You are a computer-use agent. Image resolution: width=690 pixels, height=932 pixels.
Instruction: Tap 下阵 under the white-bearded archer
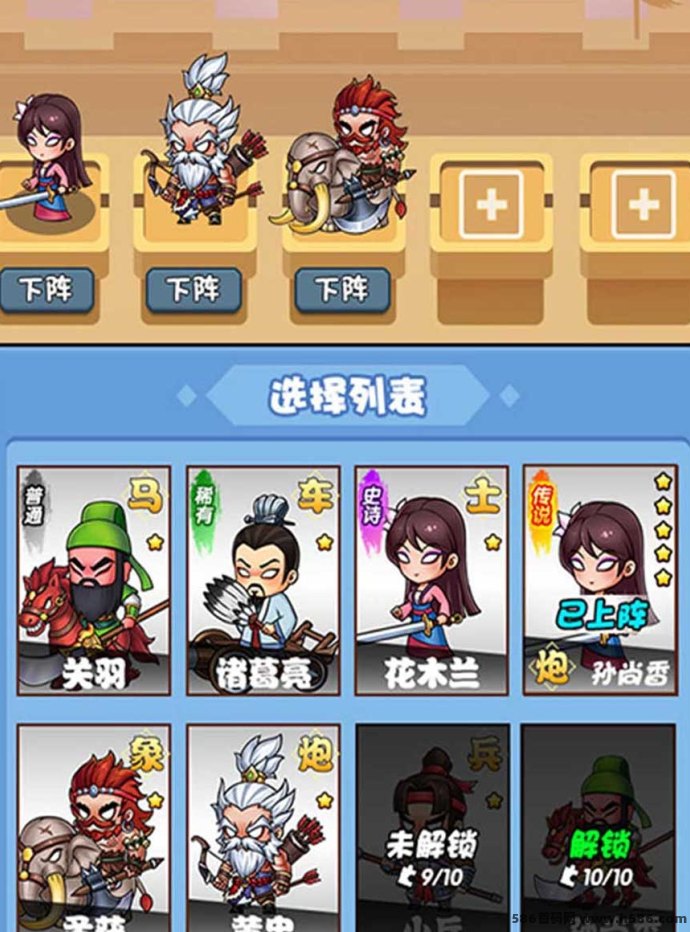[x=193, y=291]
